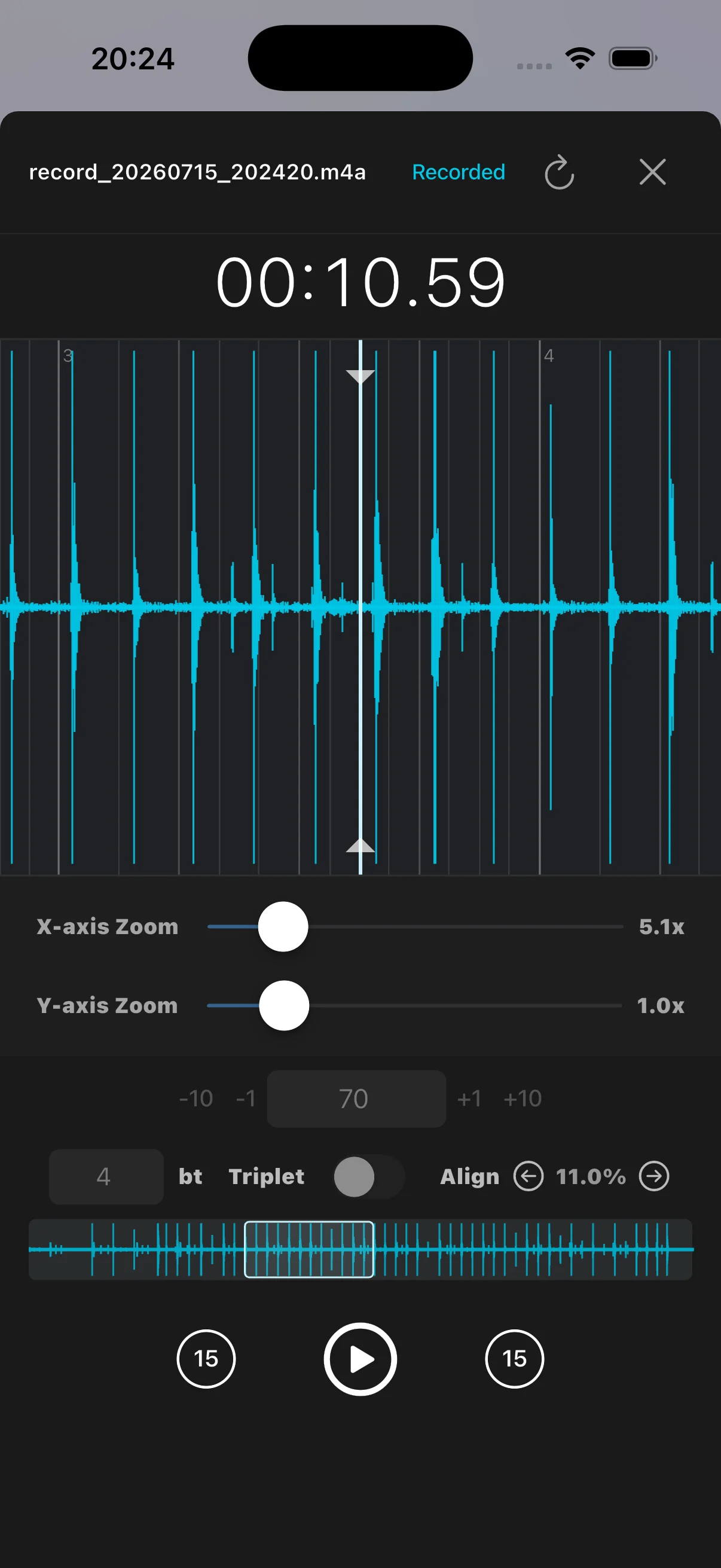Decrease tempo by 10
721x1568 pixels.
coord(196,1099)
